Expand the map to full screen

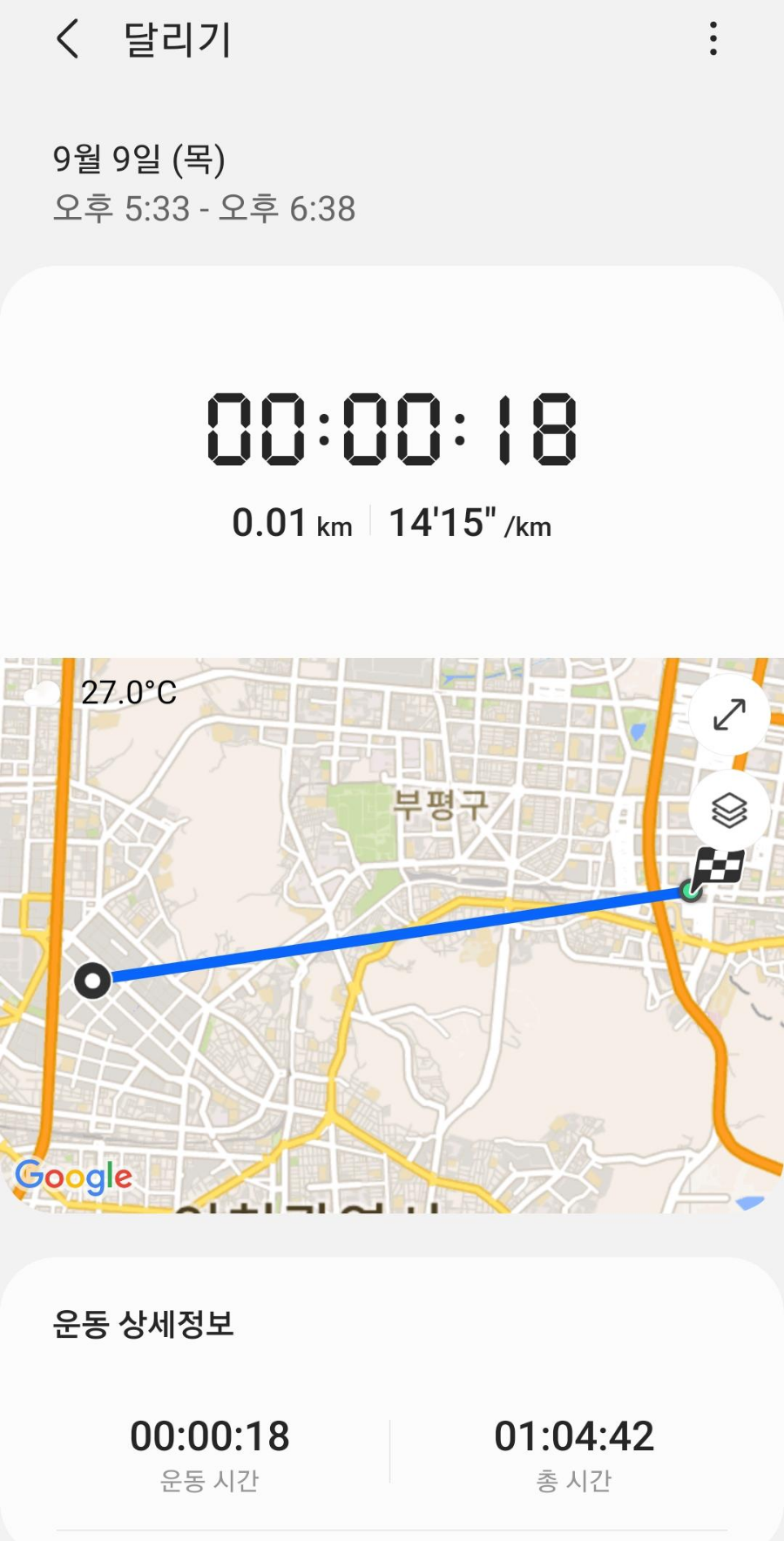(x=729, y=714)
